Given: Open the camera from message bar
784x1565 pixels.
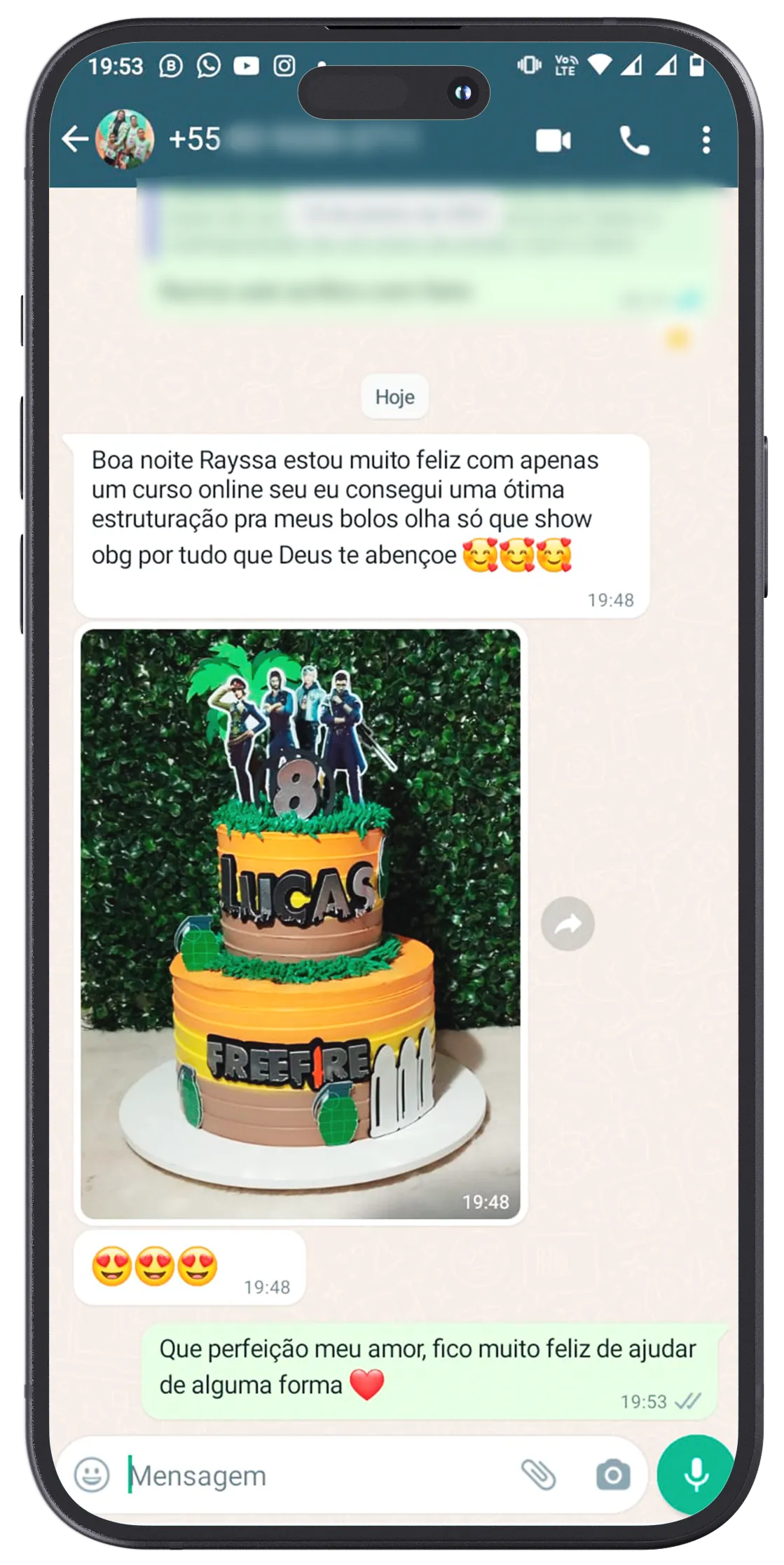Looking at the screenshot, I should (612, 1475).
